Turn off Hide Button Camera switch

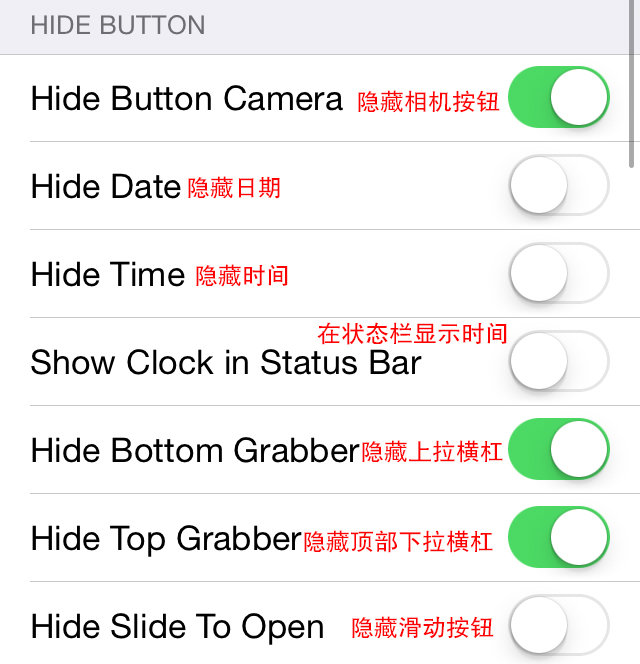(559, 98)
